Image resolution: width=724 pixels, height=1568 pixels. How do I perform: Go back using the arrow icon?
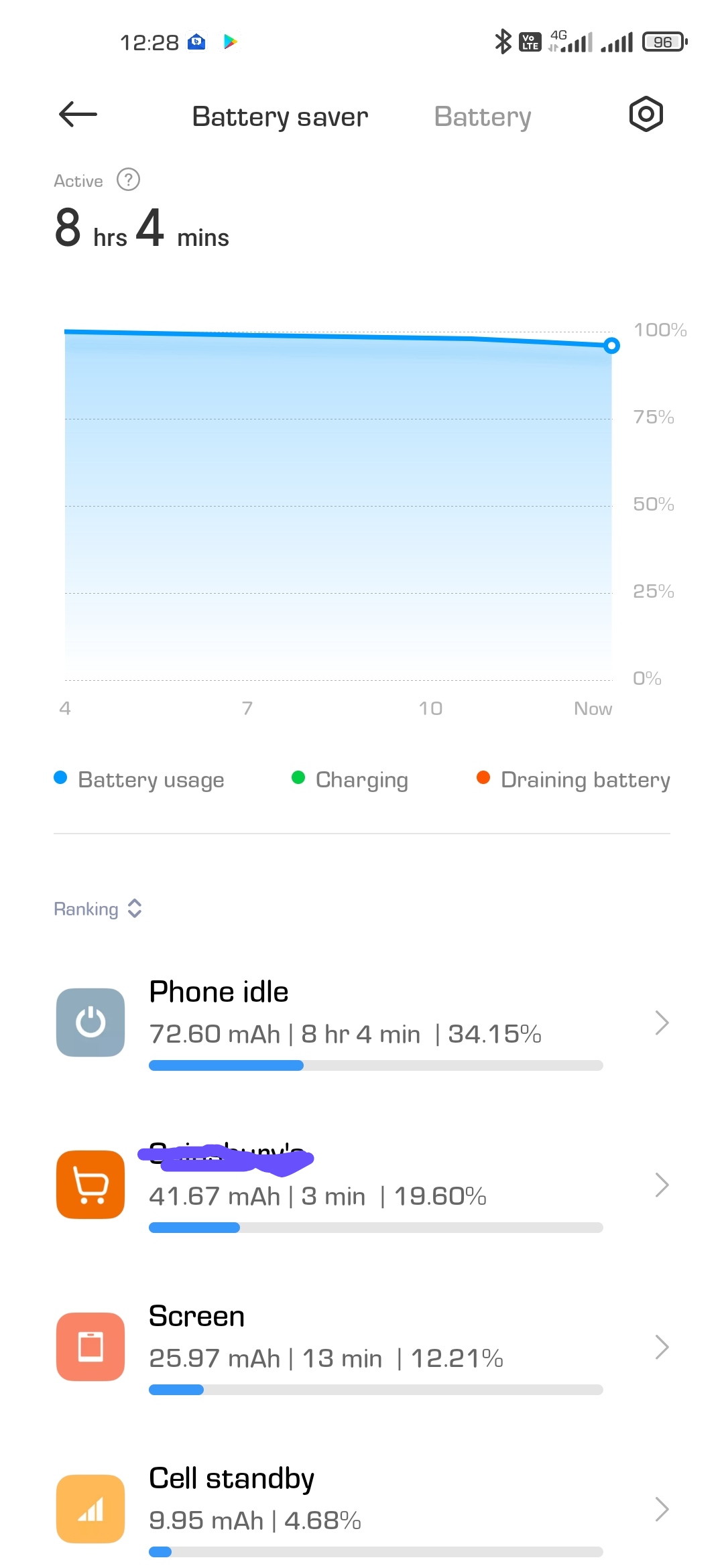[78, 115]
